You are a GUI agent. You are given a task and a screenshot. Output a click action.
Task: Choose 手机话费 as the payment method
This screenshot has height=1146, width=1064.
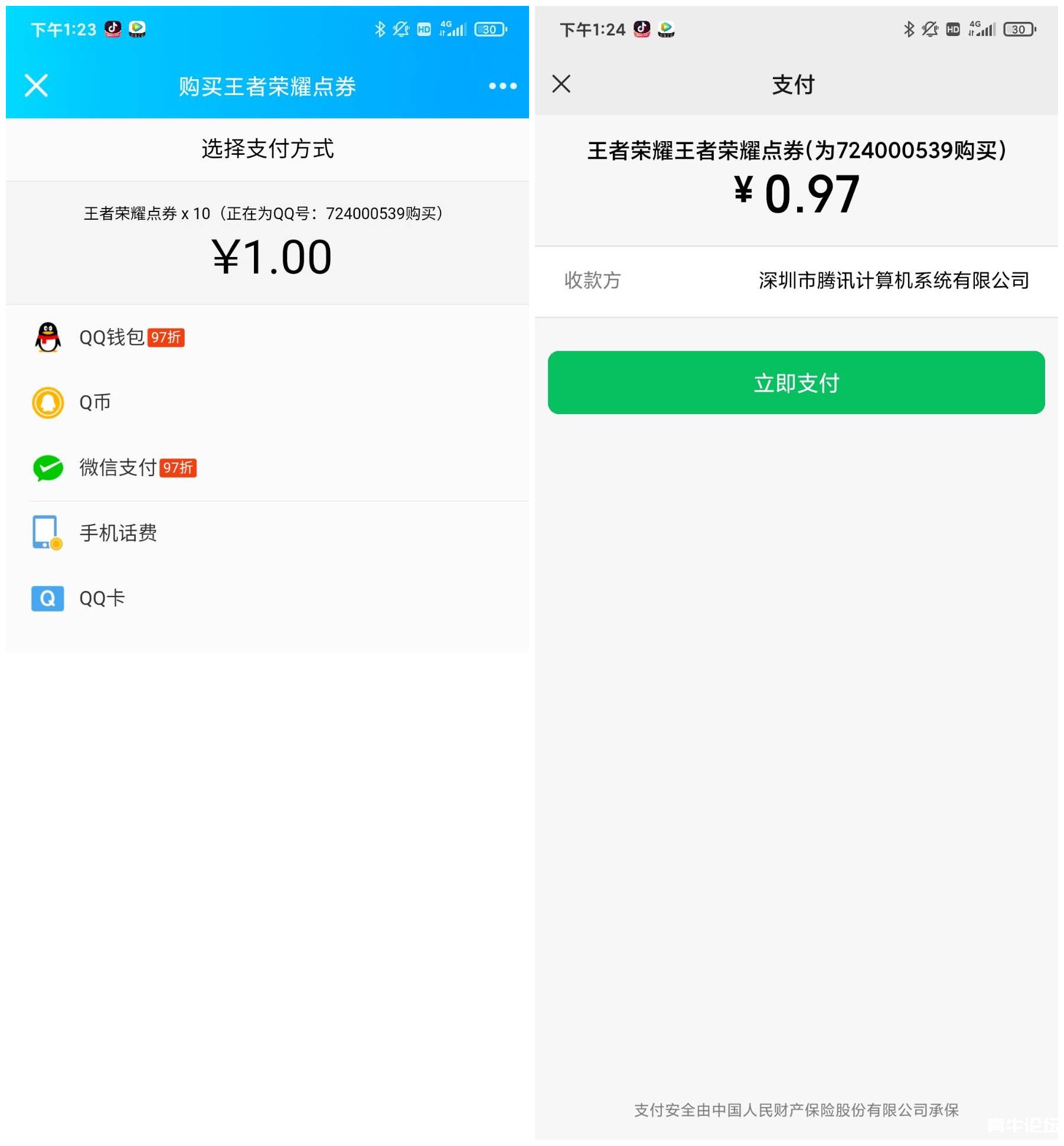[x=118, y=532]
